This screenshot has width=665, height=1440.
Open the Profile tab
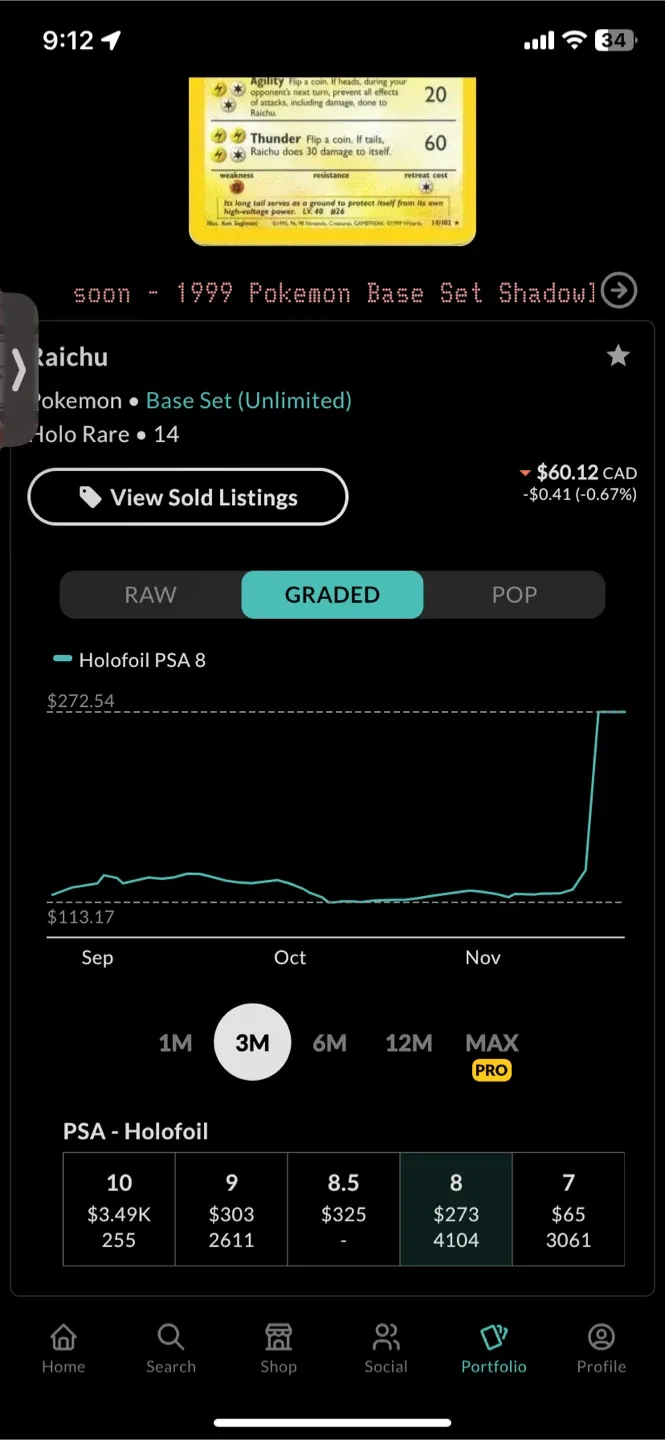(601, 1349)
